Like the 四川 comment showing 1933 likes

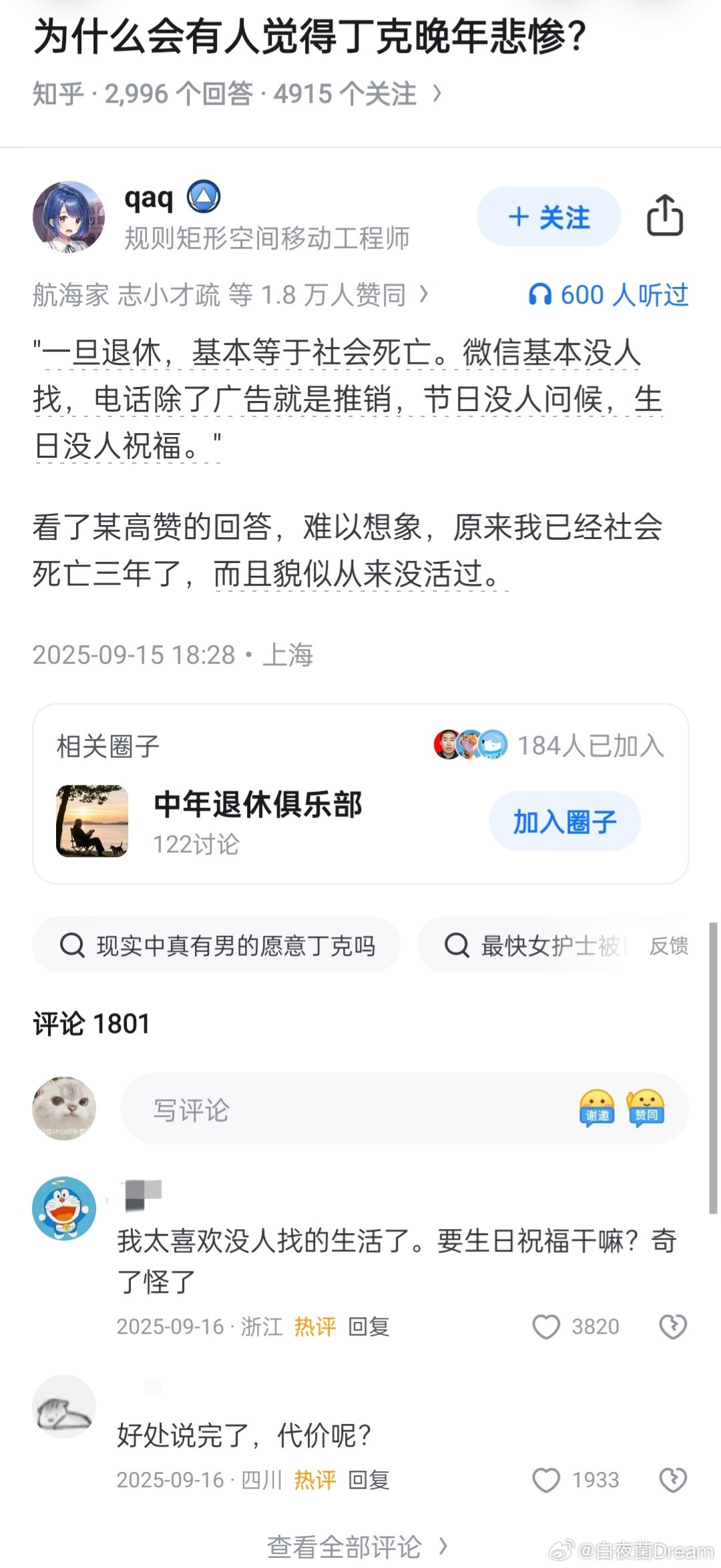[546, 1480]
